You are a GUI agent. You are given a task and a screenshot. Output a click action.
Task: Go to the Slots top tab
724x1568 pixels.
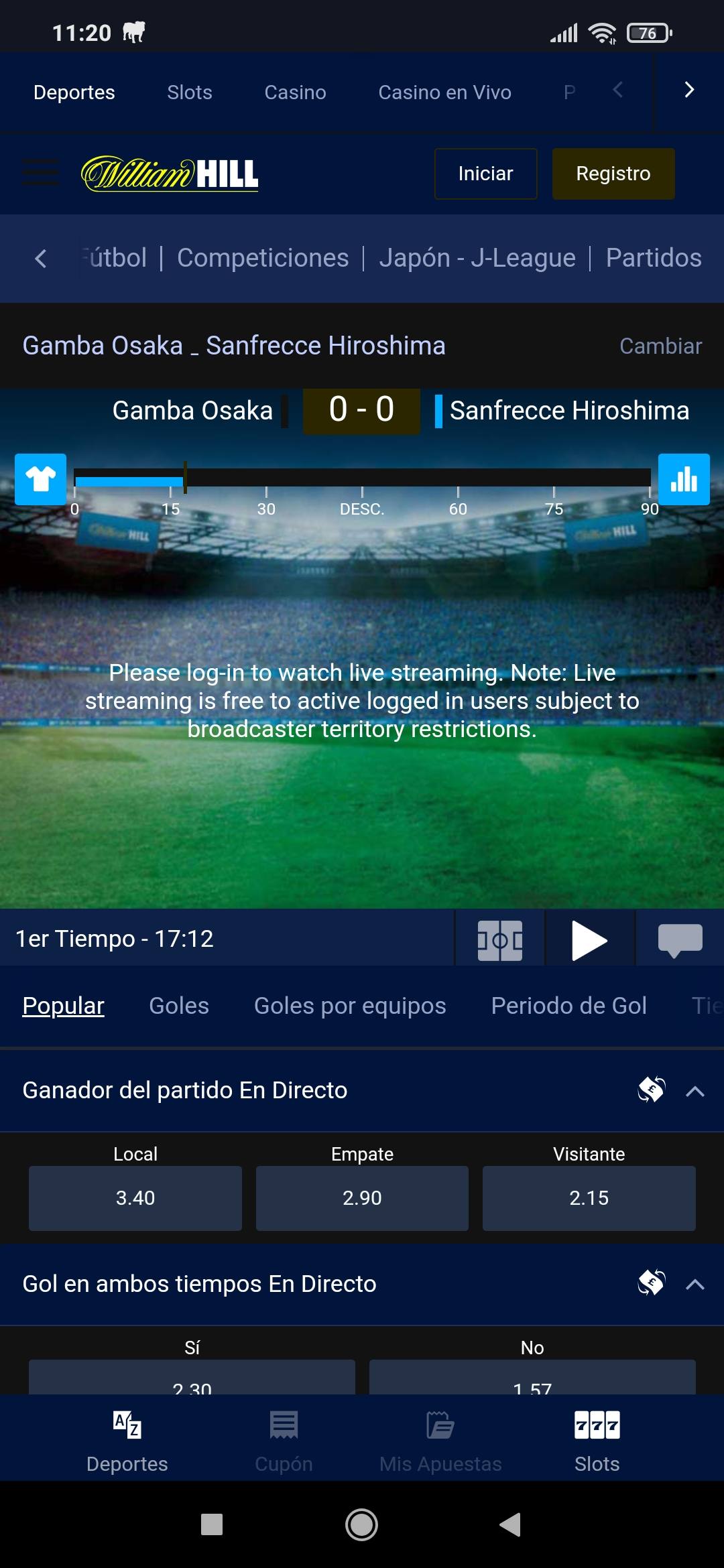coord(190,92)
